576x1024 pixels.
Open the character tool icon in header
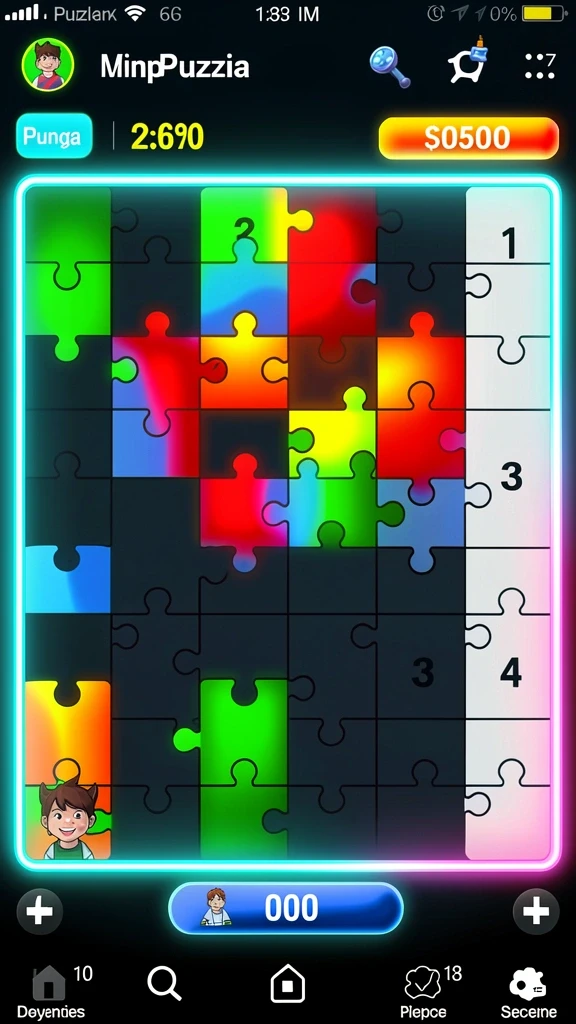click(x=468, y=61)
